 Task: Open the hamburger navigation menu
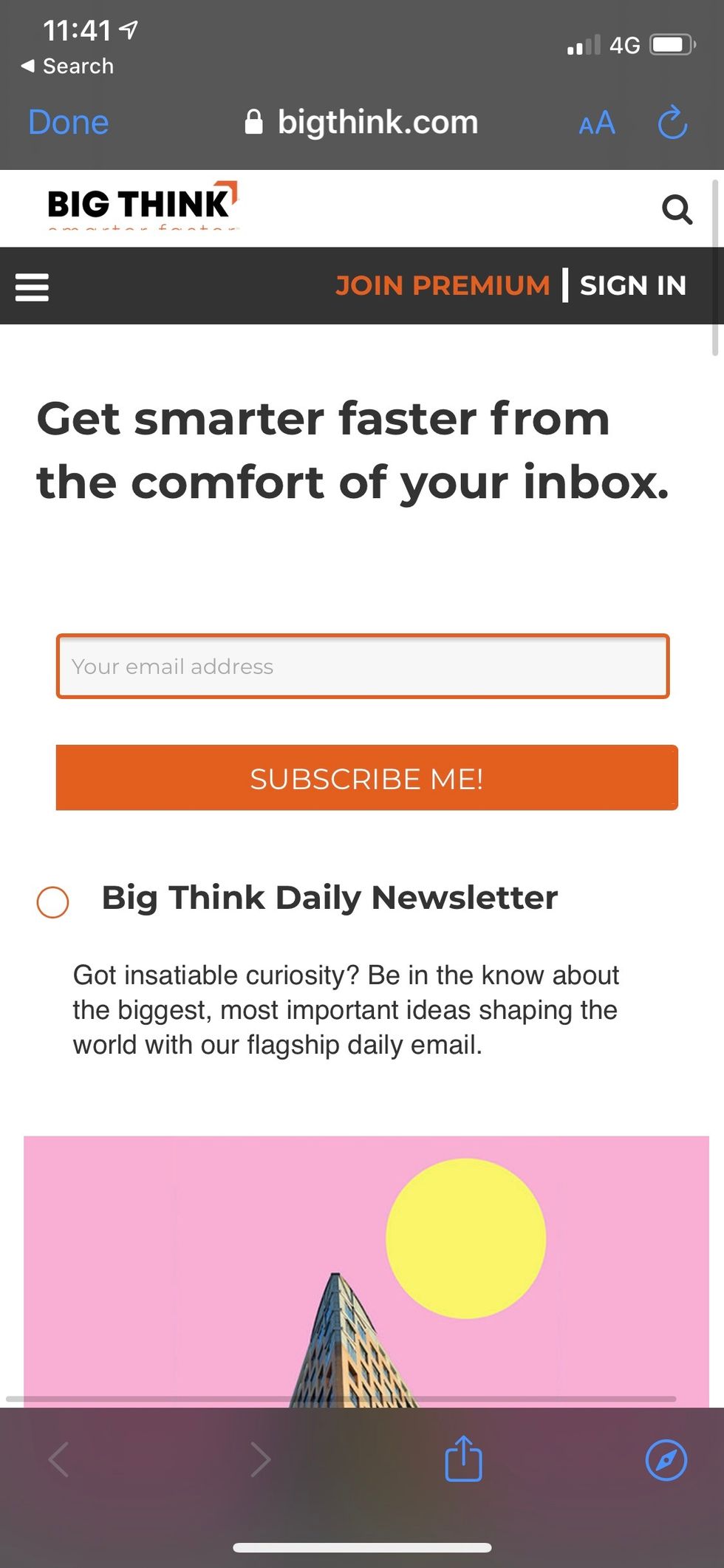33,287
